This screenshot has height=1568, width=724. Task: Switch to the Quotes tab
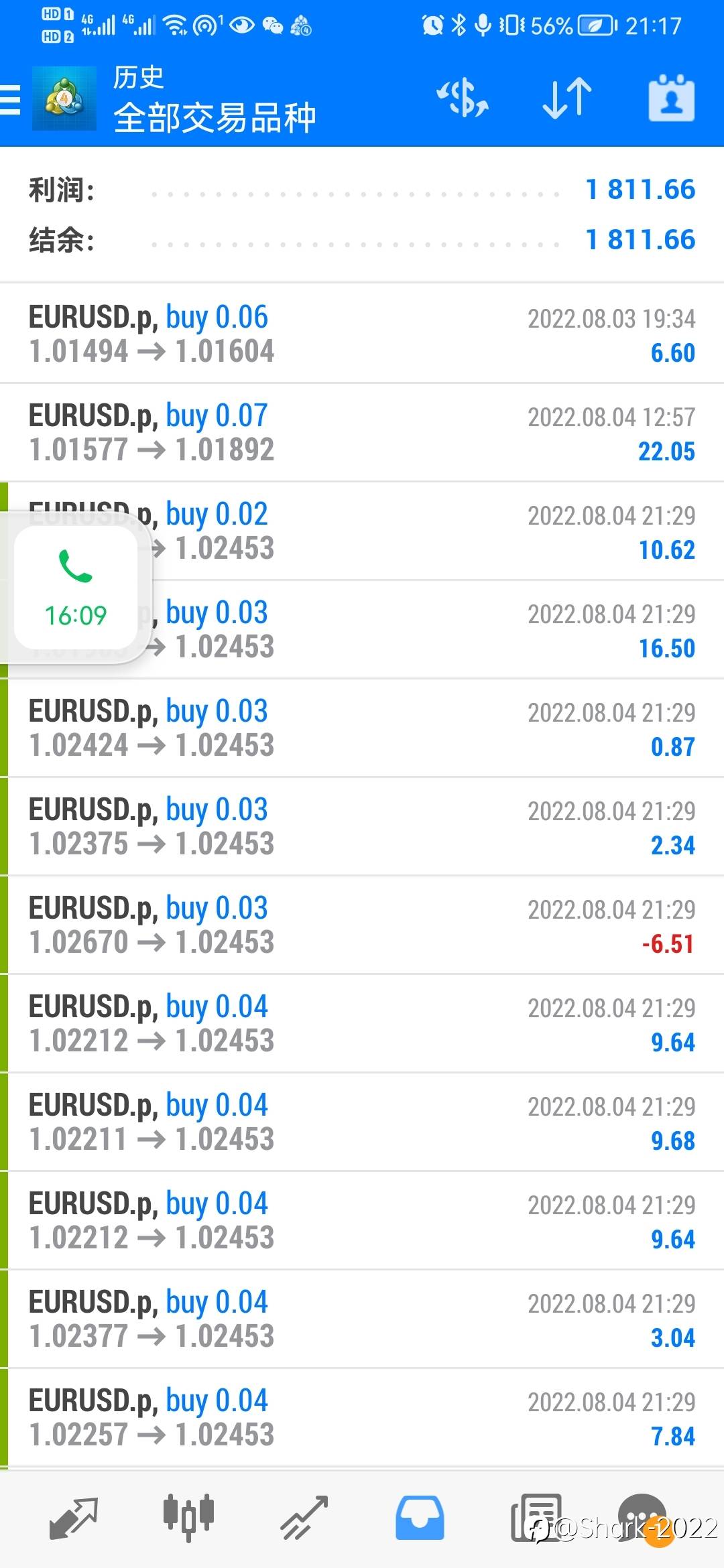(x=73, y=1517)
